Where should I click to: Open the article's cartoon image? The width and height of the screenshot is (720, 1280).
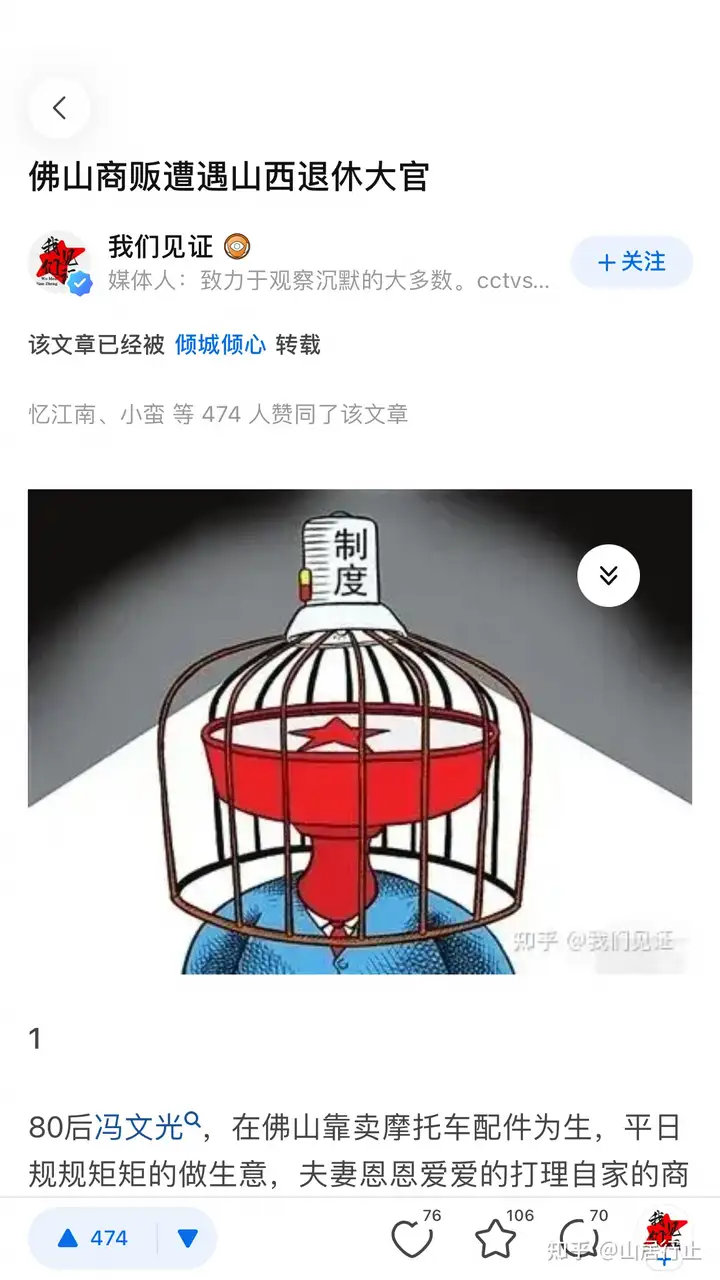pyautogui.click(x=360, y=731)
